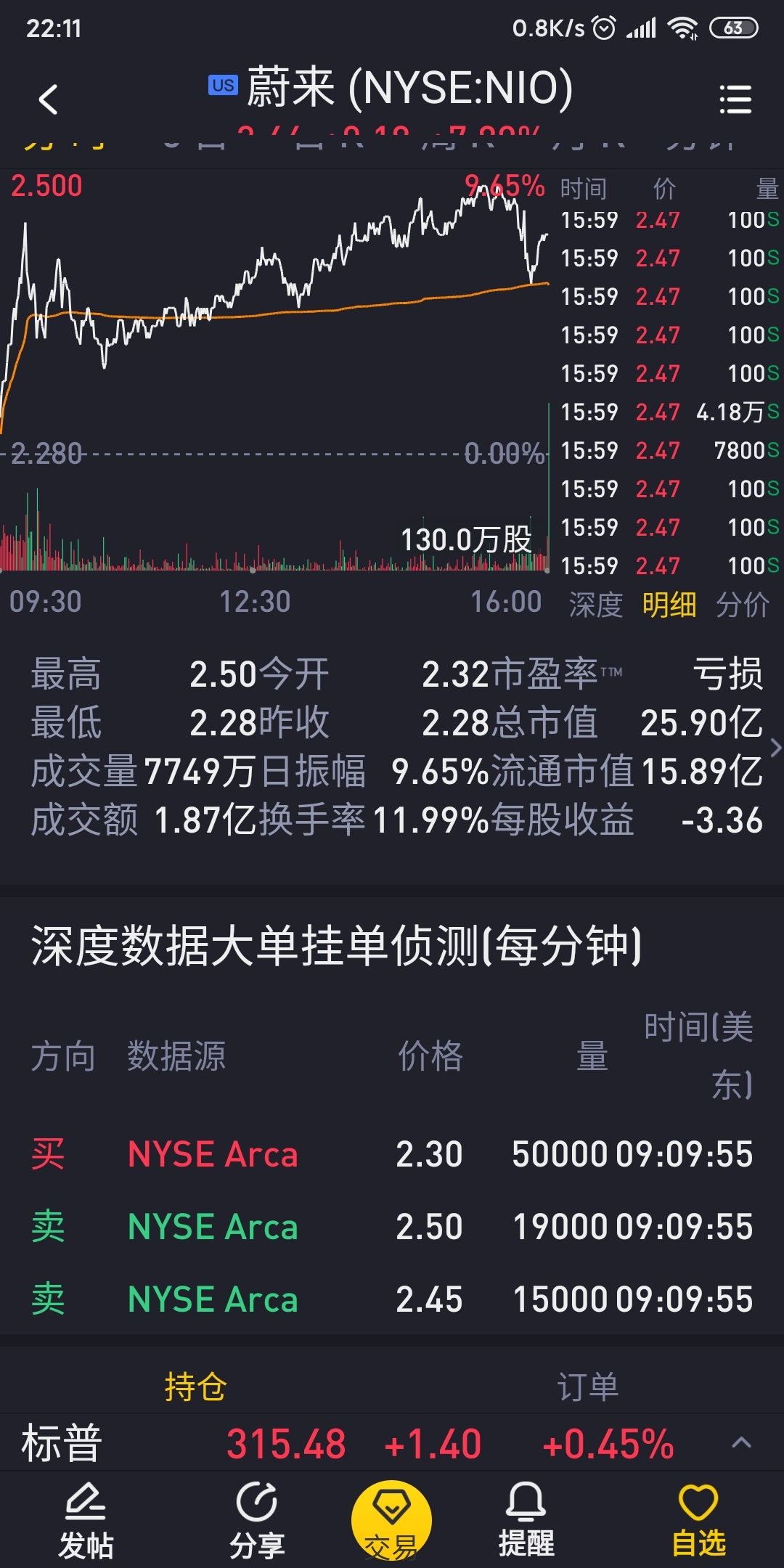
Task: Switch to the 深度 tab
Action: click(x=596, y=604)
